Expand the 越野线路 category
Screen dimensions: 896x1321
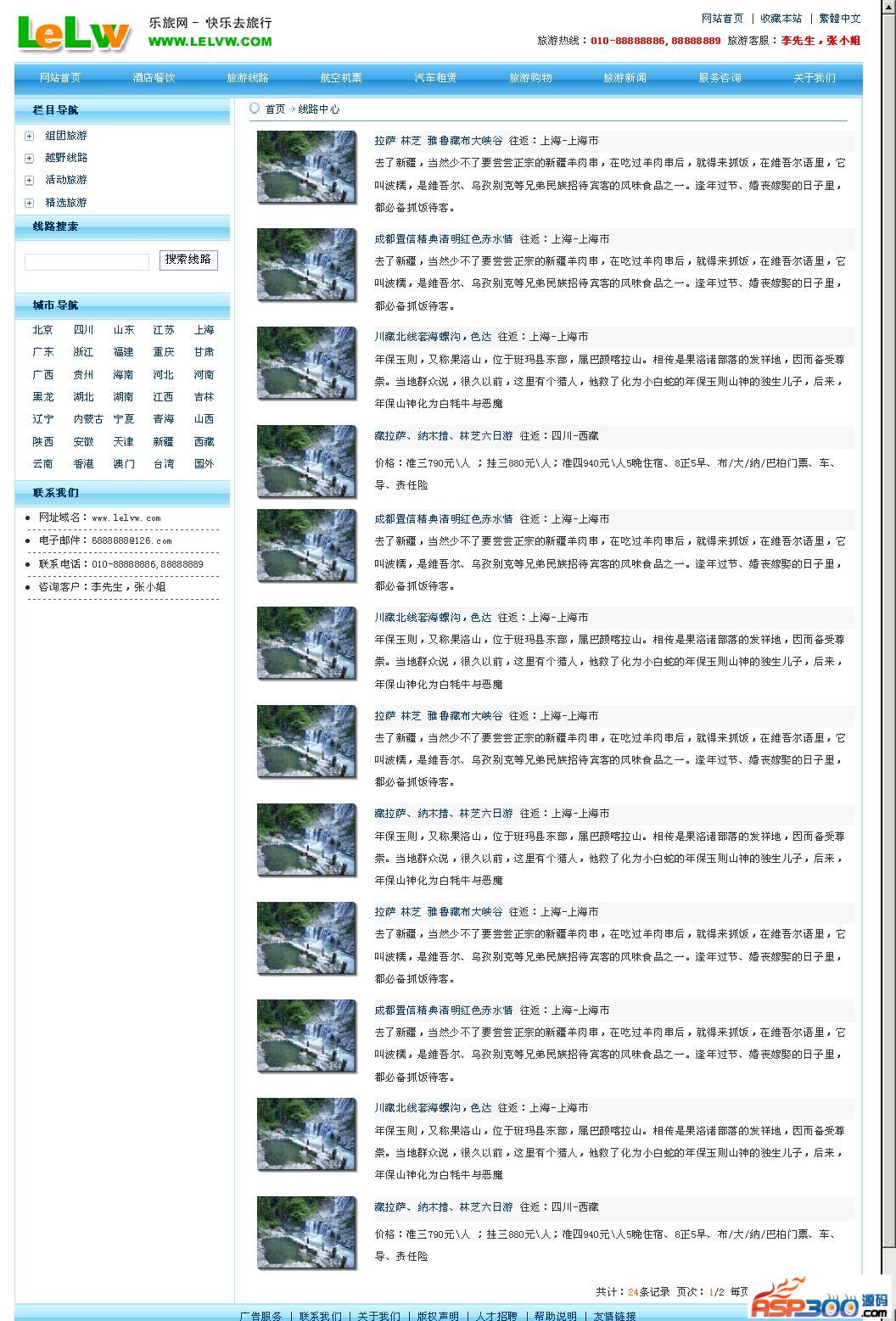coord(66,158)
